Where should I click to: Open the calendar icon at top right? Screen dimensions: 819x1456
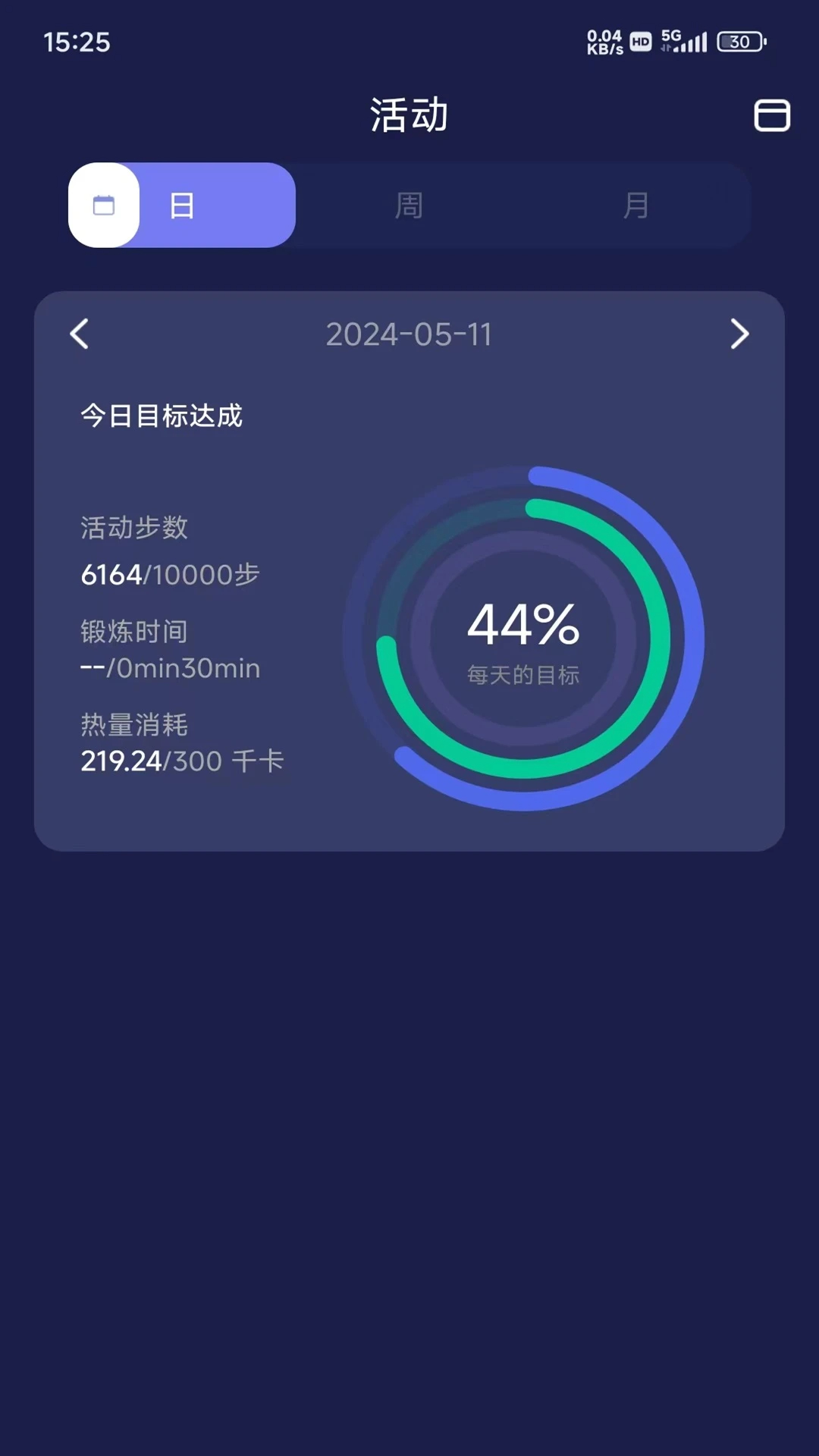click(x=773, y=115)
